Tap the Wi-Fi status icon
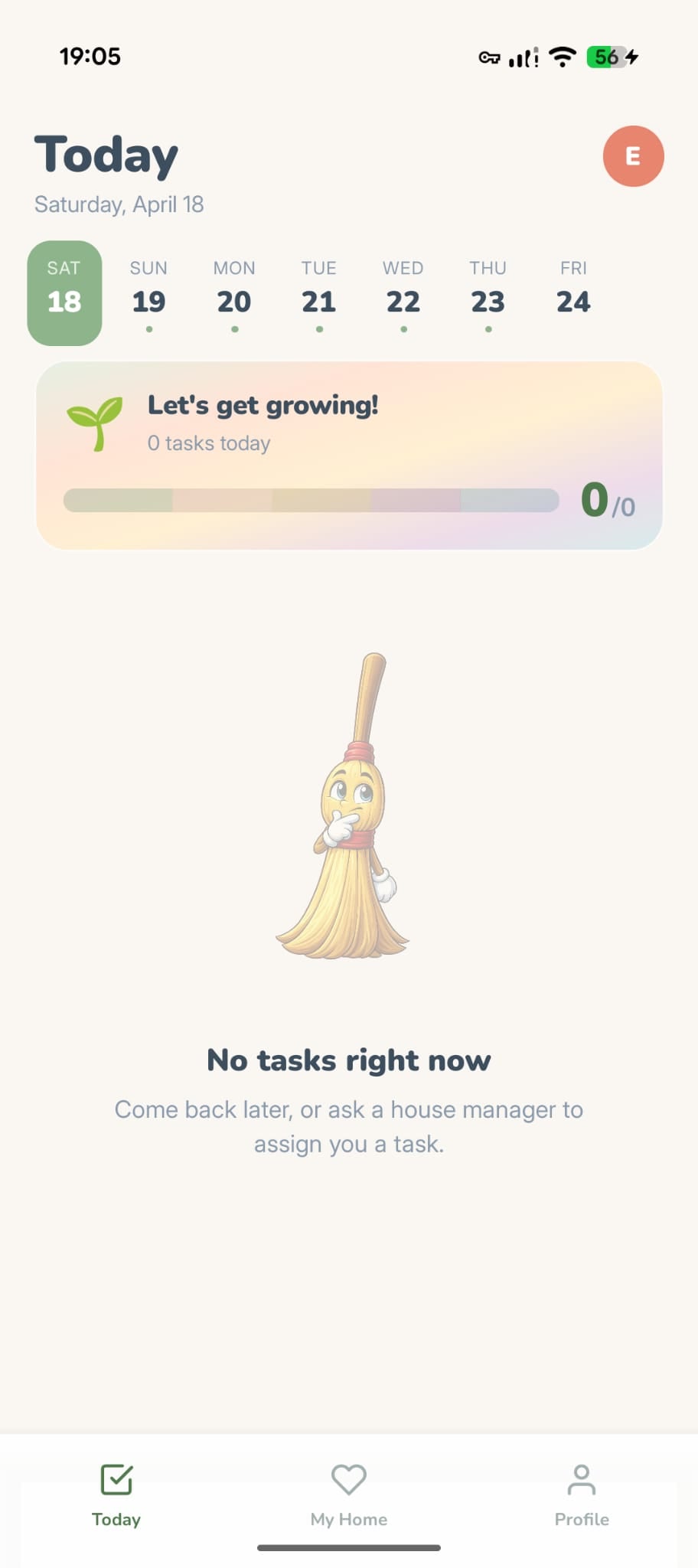Image resolution: width=698 pixels, height=1568 pixels. pyautogui.click(x=563, y=56)
